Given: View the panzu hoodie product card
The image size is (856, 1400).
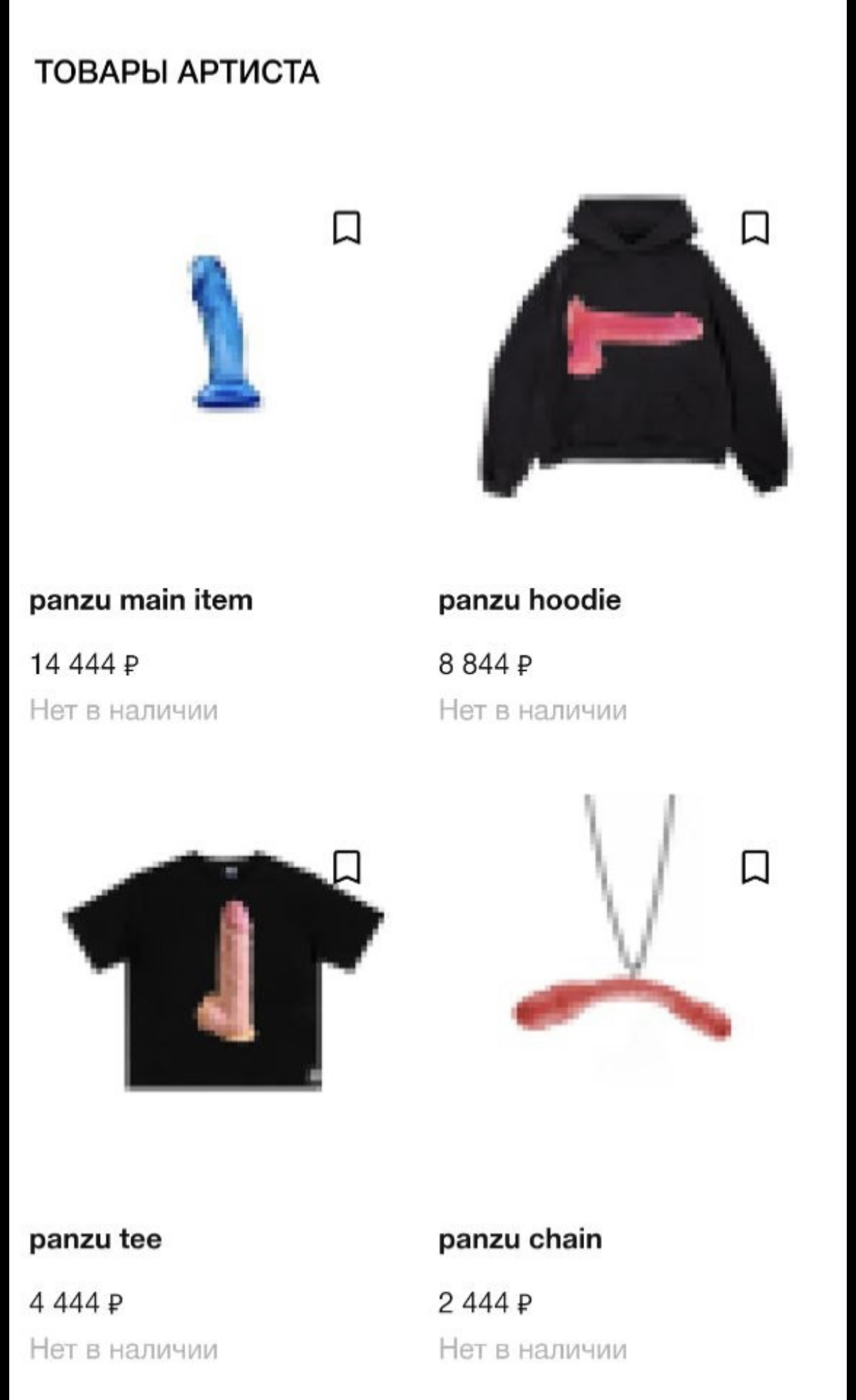Looking at the screenshot, I should [x=529, y=601].
